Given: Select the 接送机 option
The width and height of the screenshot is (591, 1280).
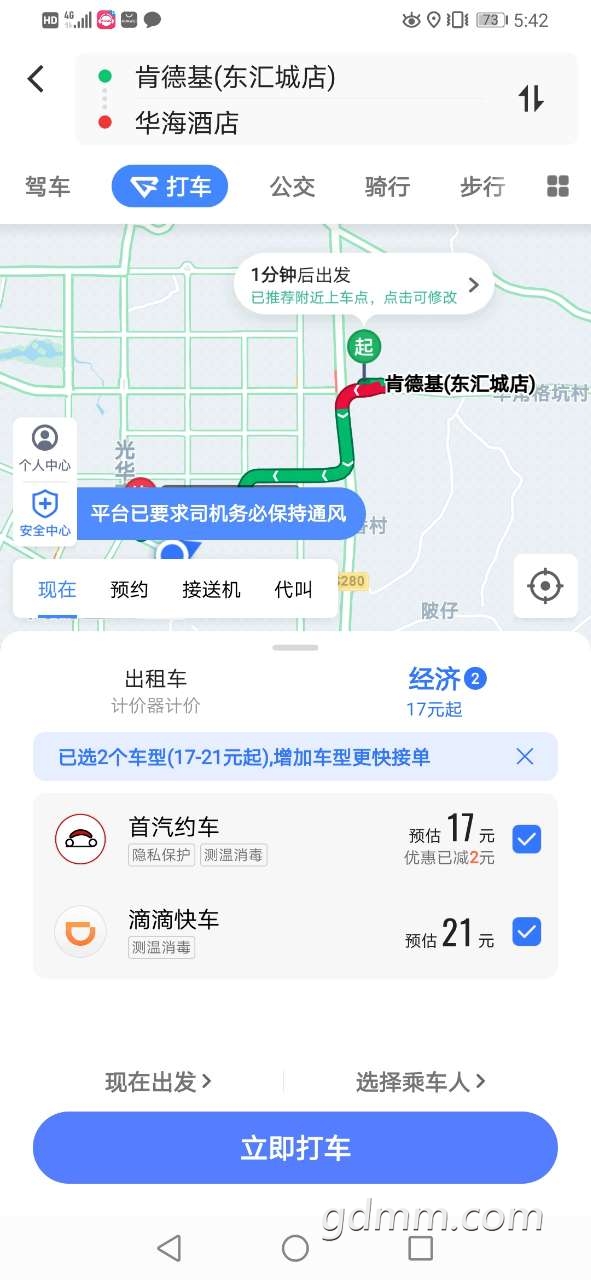Looking at the screenshot, I should coord(211,589).
